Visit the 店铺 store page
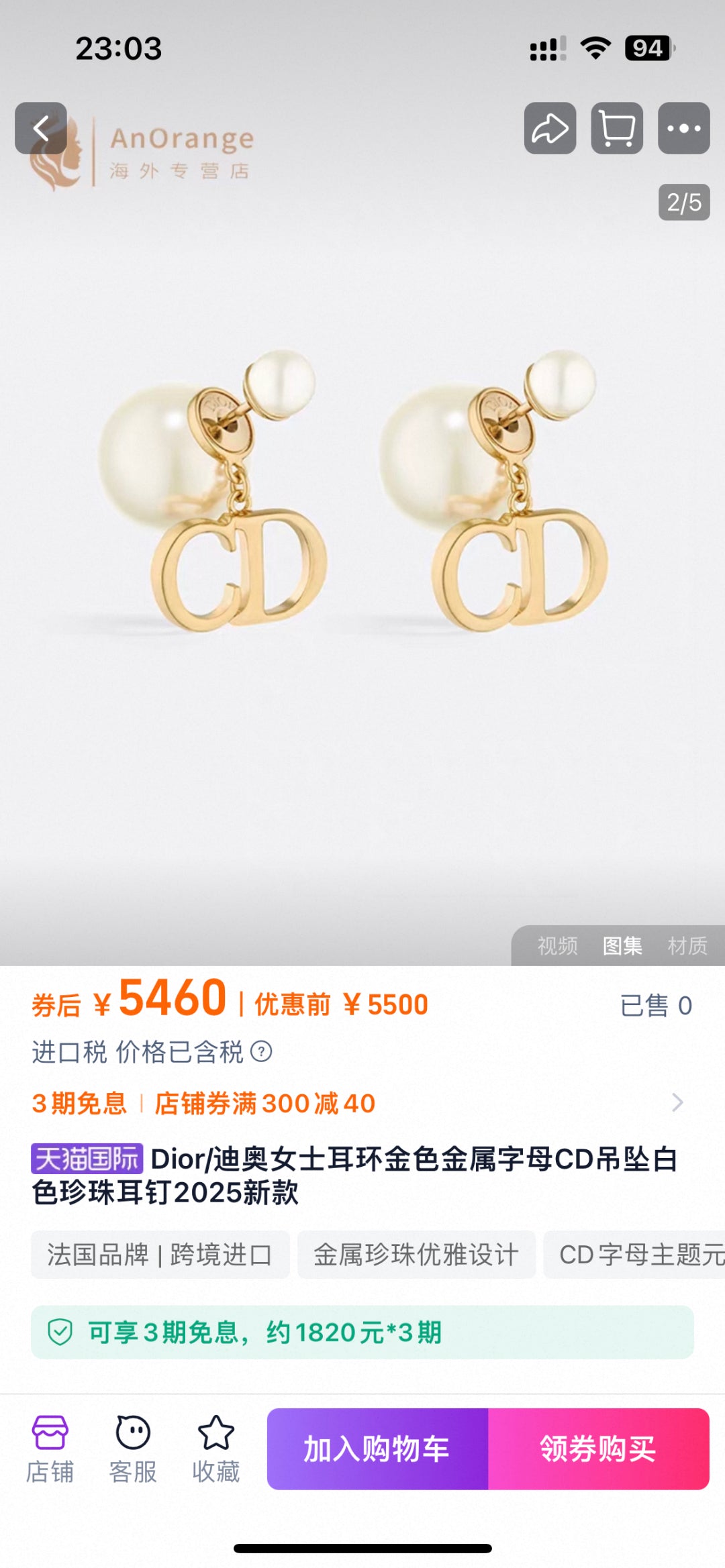The image size is (725, 1568). (50, 1449)
